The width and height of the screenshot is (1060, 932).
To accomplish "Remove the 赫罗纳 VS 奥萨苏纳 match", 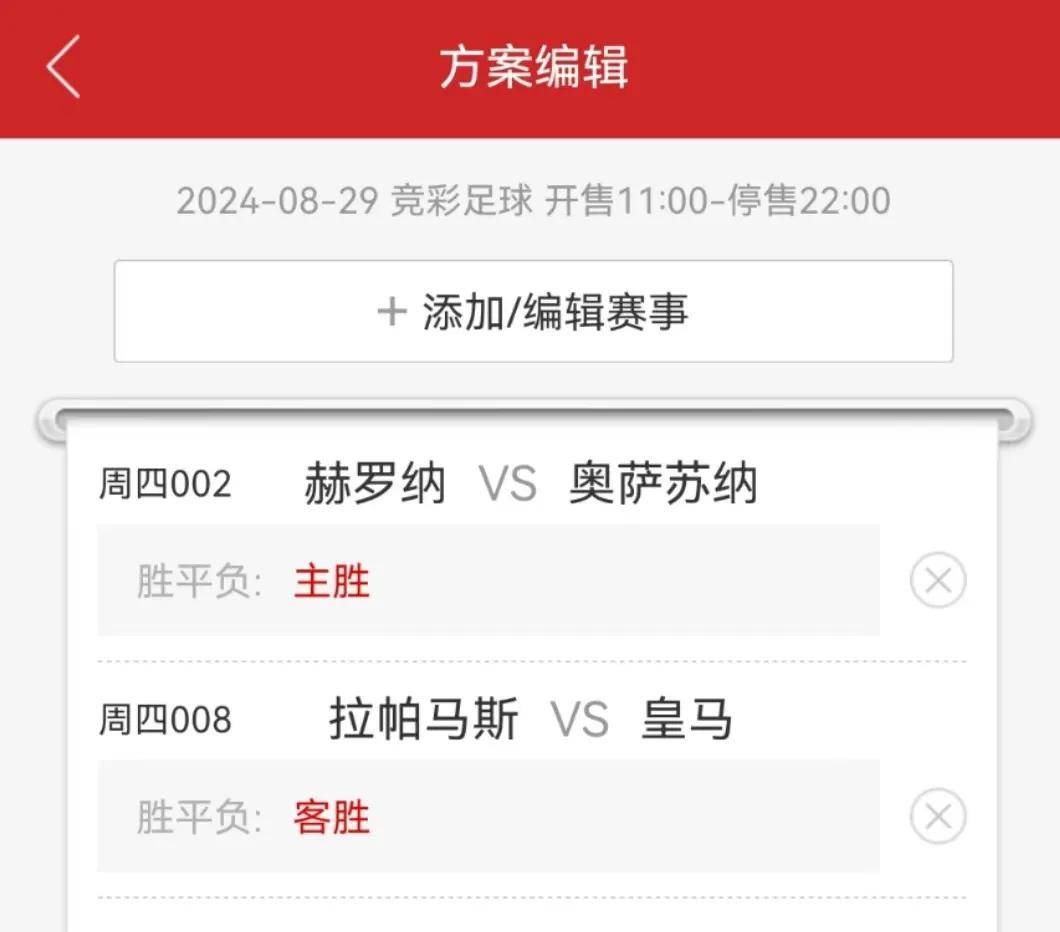I will [x=937, y=581].
